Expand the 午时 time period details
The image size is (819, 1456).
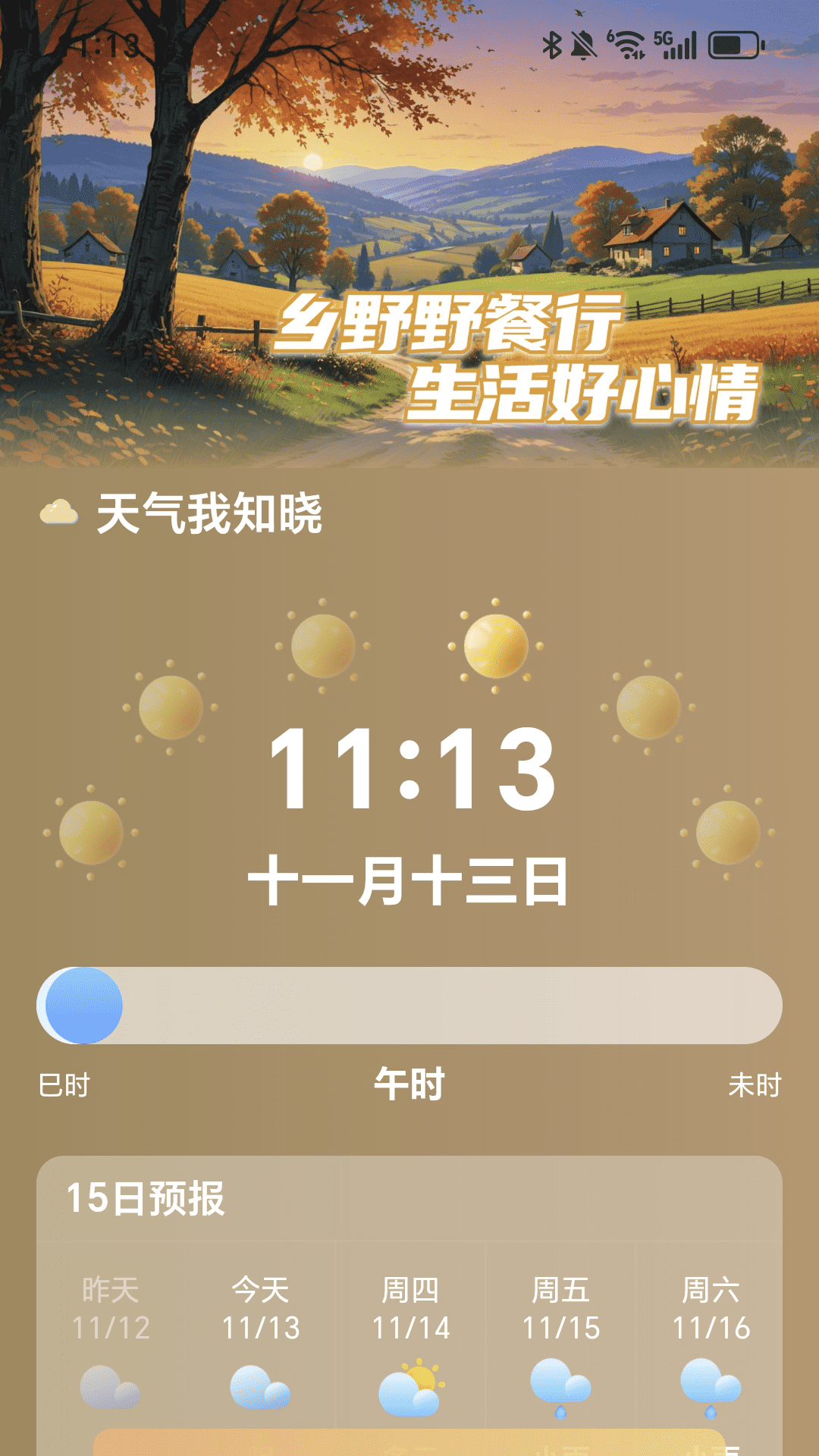[409, 1084]
